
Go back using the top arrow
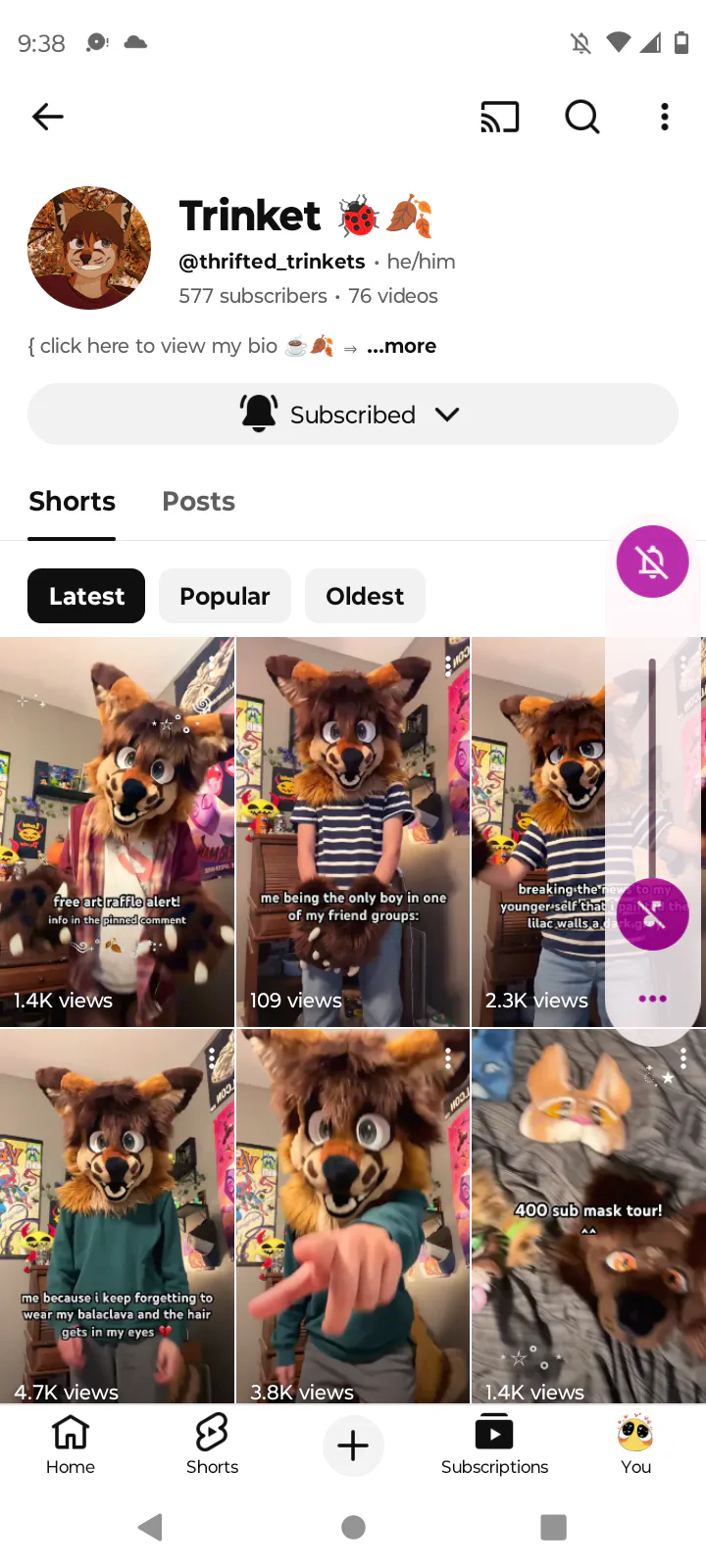pyautogui.click(x=47, y=117)
